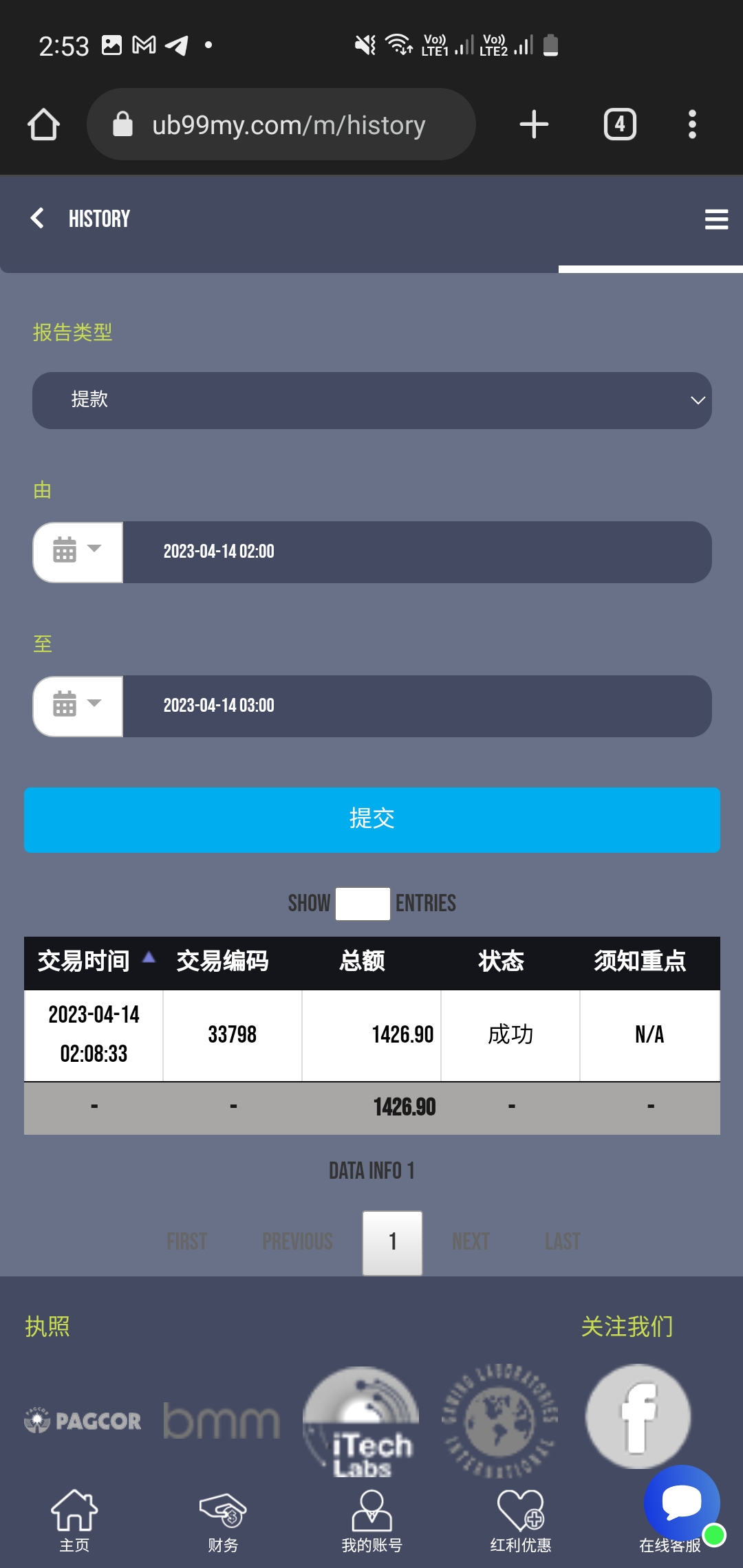Open the calendar picker for 至 date

click(x=78, y=706)
